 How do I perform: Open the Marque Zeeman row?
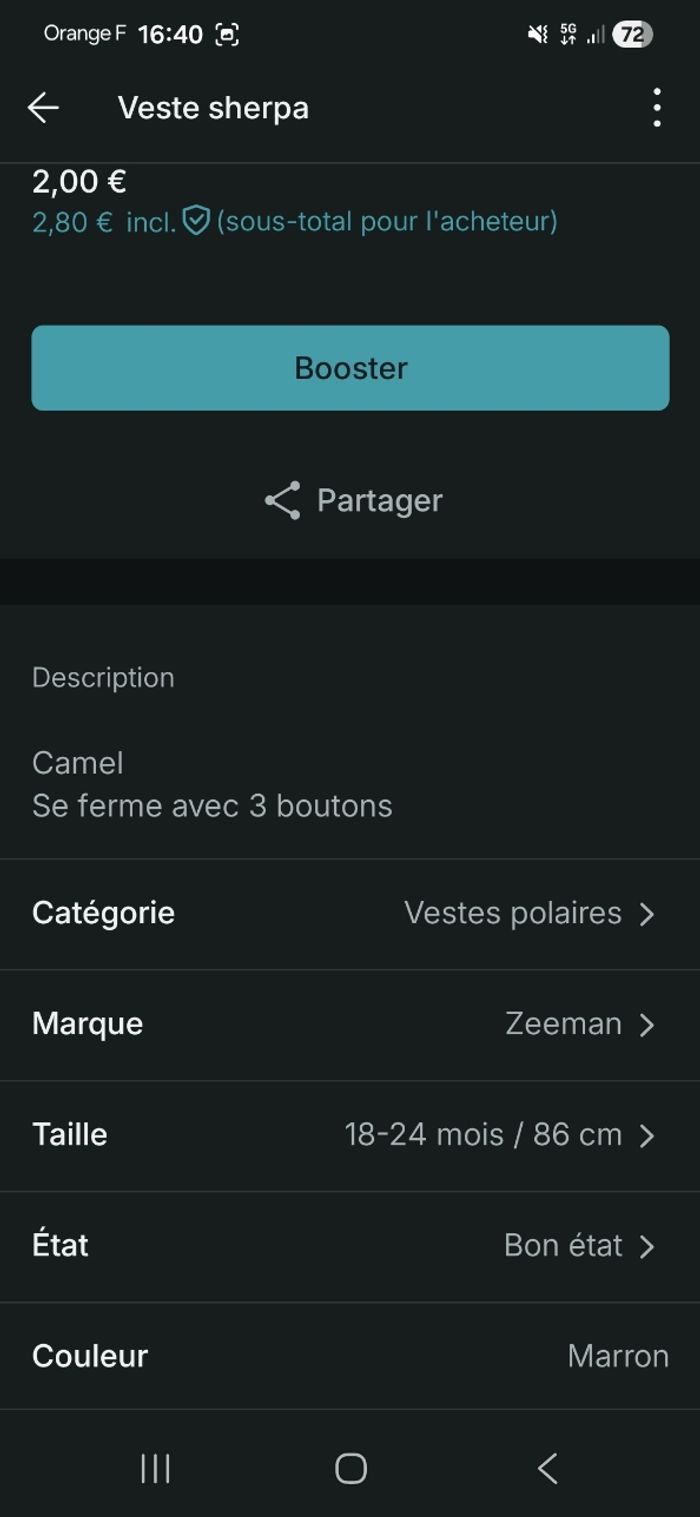pyautogui.click(x=350, y=1024)
